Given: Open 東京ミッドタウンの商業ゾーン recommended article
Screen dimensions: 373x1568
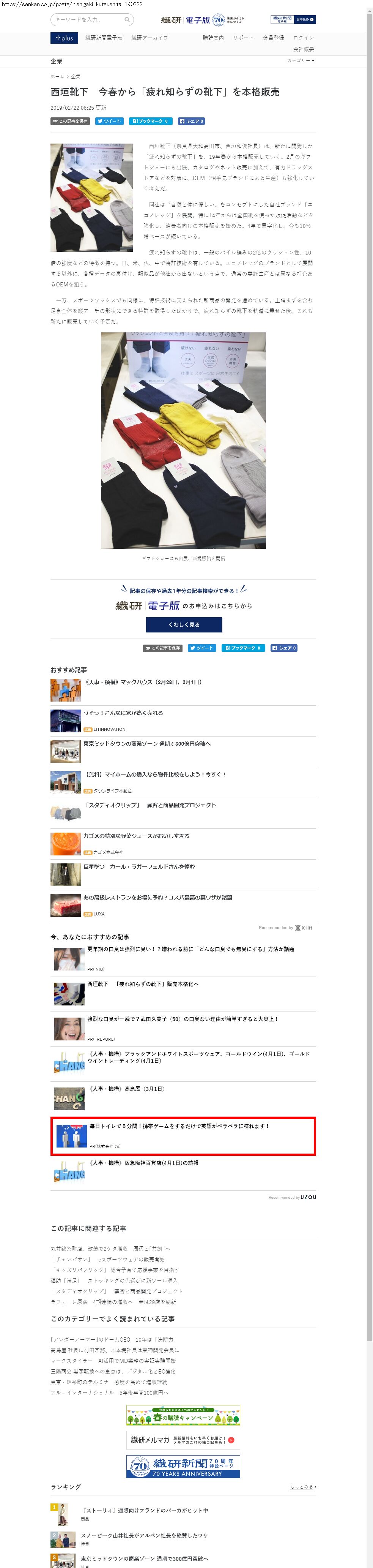Looking at the screenshot, I should click(146, 744).
